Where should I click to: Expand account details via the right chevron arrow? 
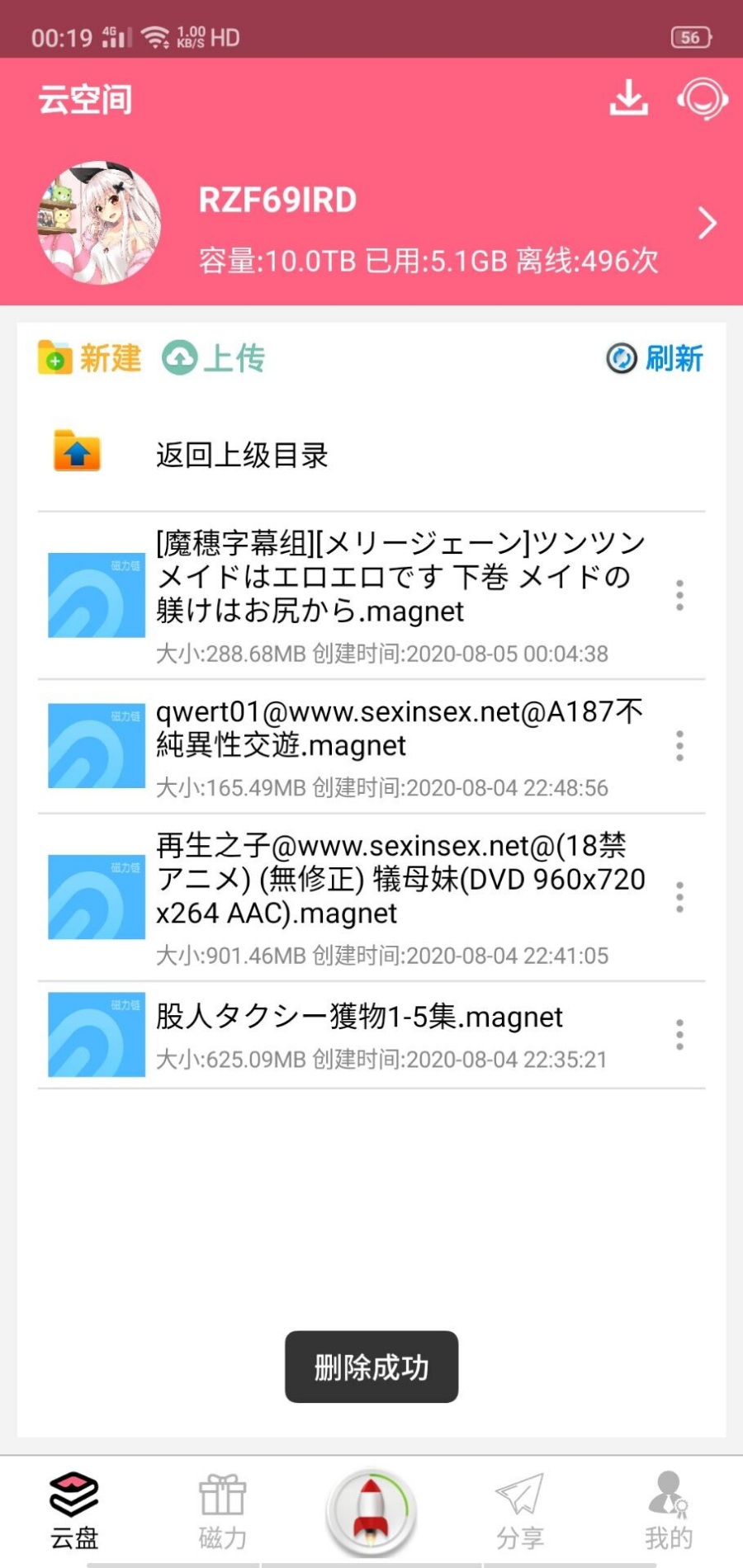tap(706, 223)
